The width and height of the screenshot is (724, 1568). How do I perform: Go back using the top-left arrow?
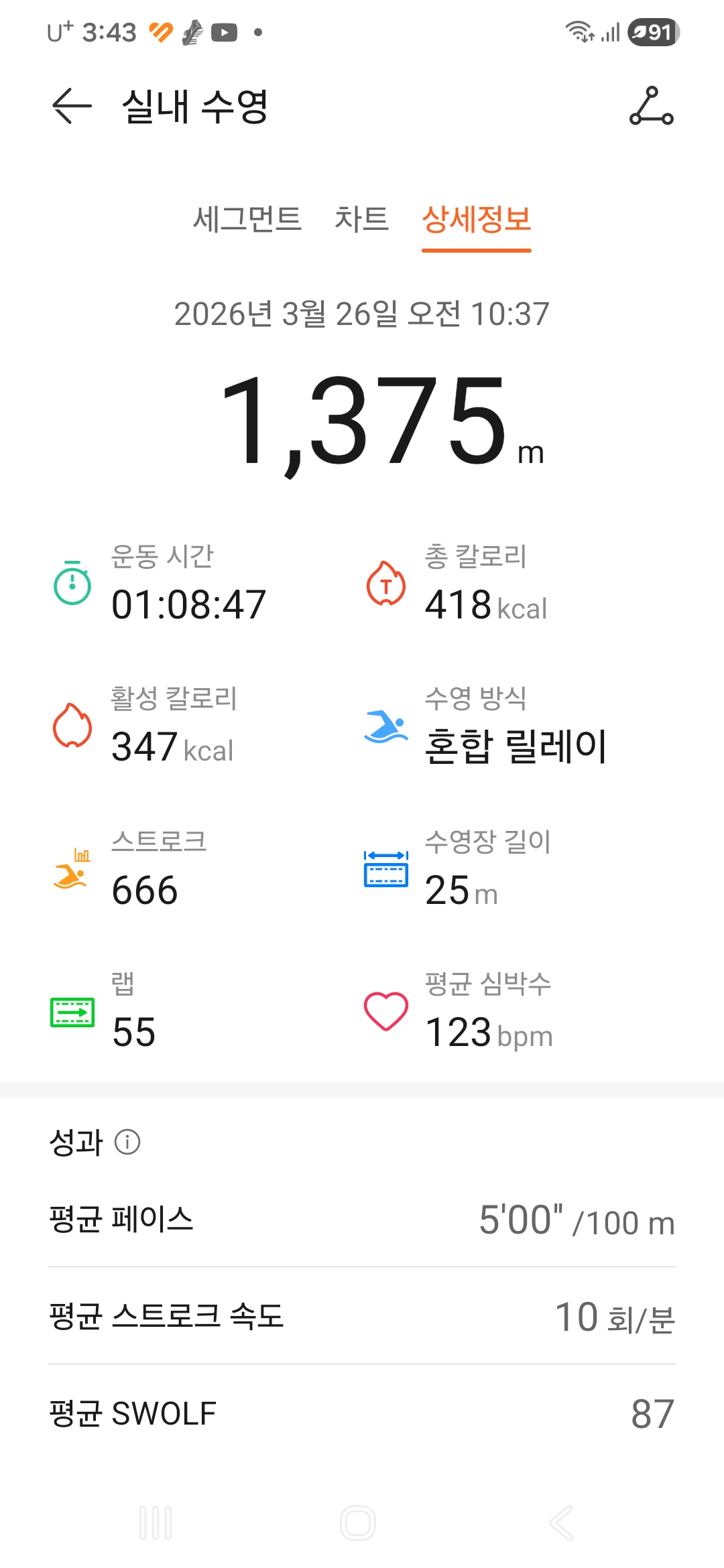point(72,106)
